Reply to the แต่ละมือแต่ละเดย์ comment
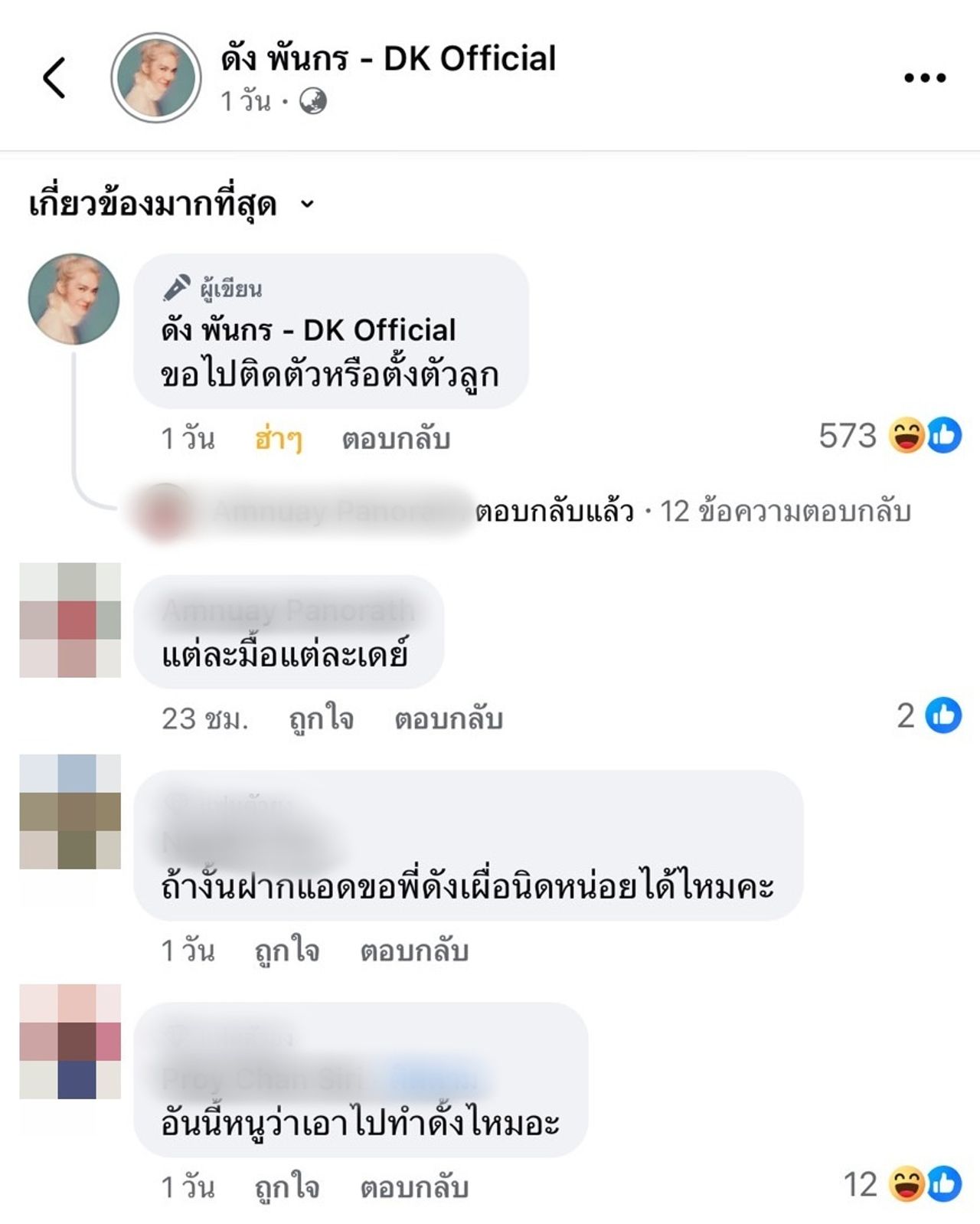Image resolution: width=980 pixels, height=1224 pixels. click(448, 718)
